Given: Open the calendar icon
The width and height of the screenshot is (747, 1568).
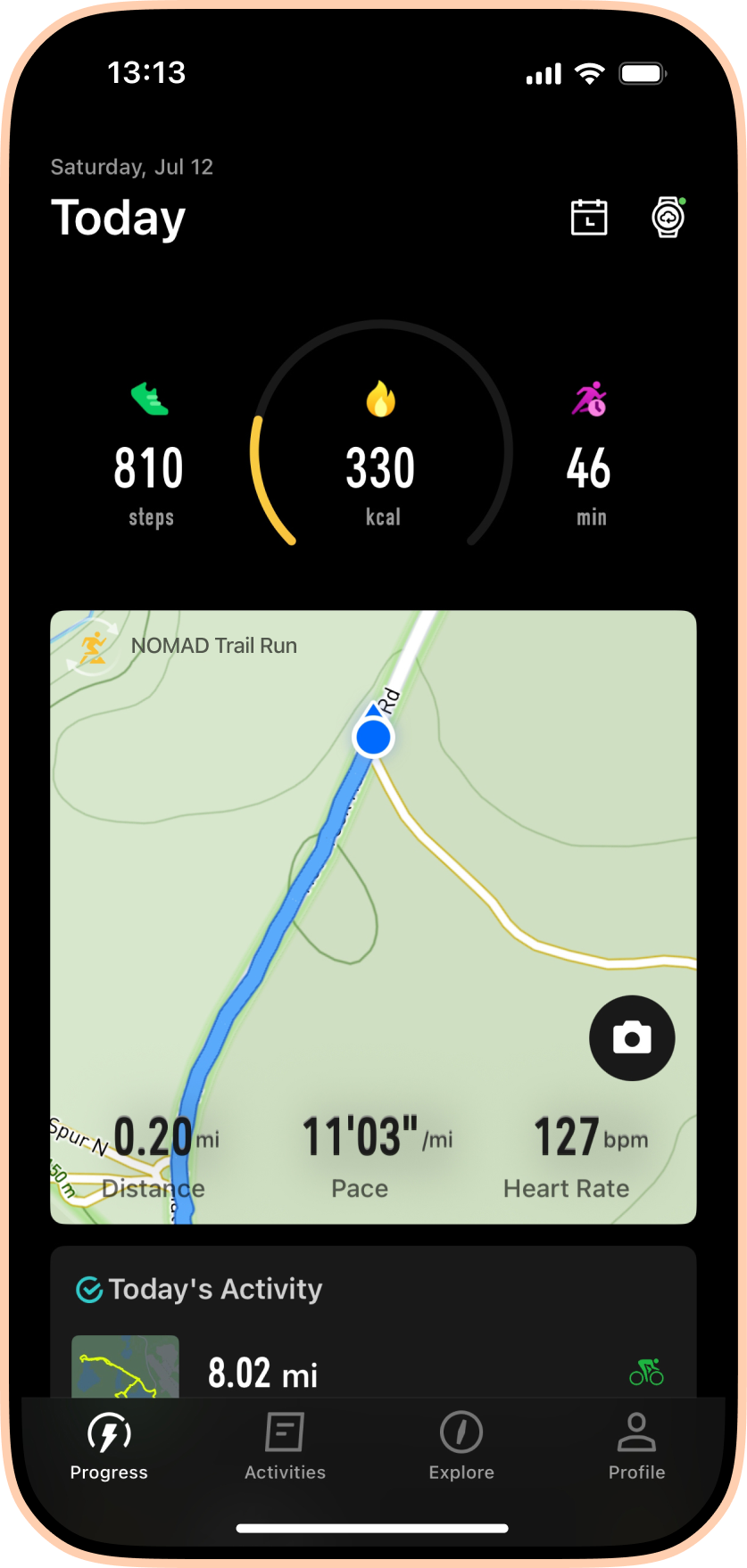Looking at the screenshot, I should point(589,218).
